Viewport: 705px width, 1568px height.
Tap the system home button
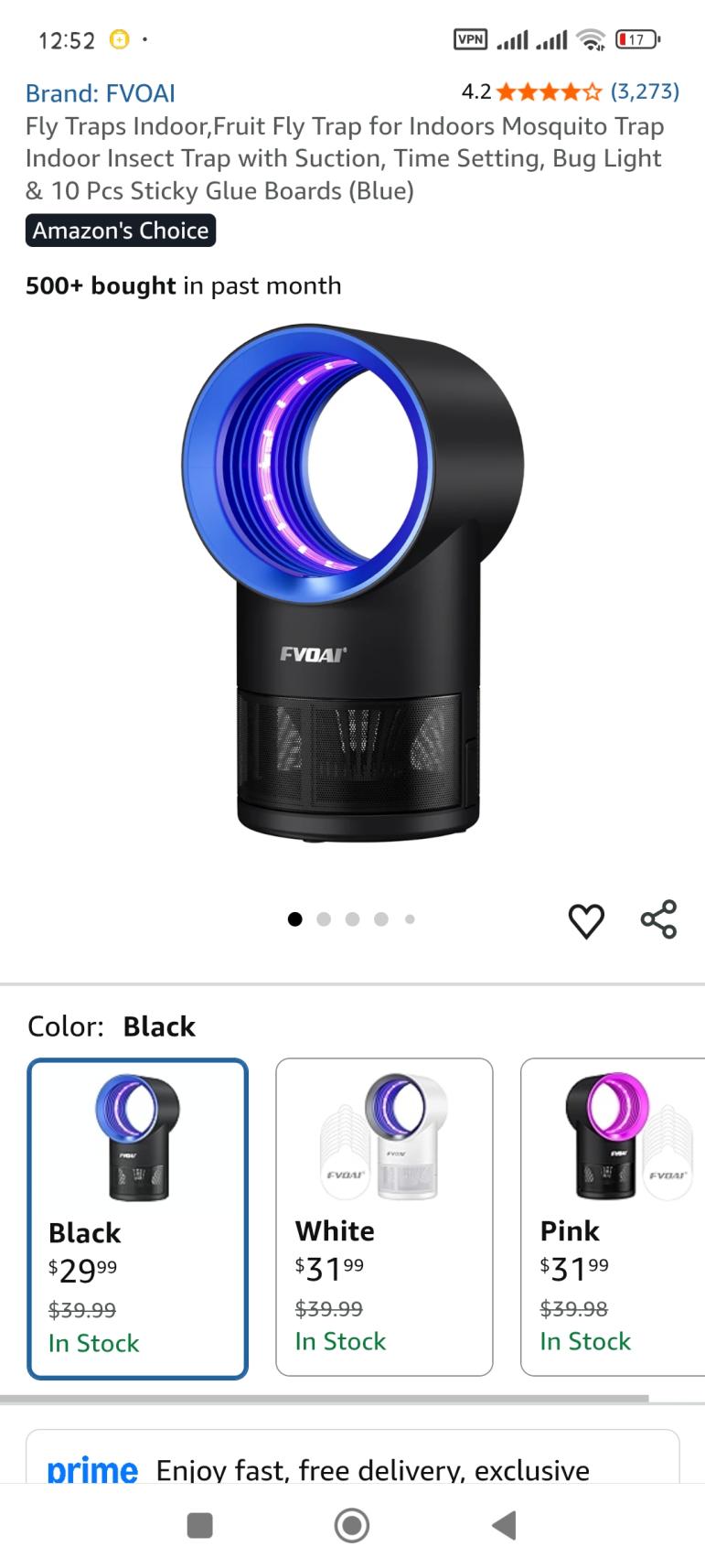352,1525
